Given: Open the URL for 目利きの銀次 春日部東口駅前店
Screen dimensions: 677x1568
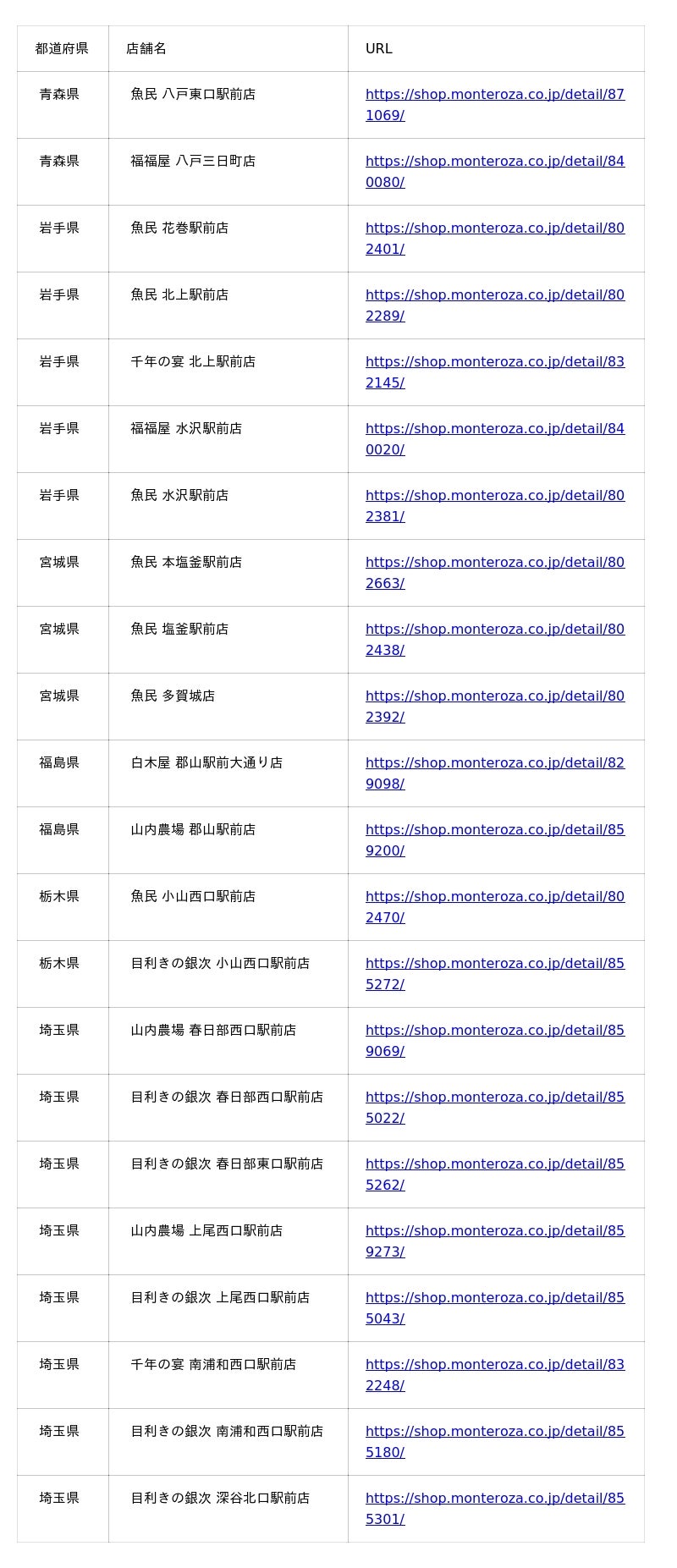Looking at the screenshot, I should tap(495, 1175).
